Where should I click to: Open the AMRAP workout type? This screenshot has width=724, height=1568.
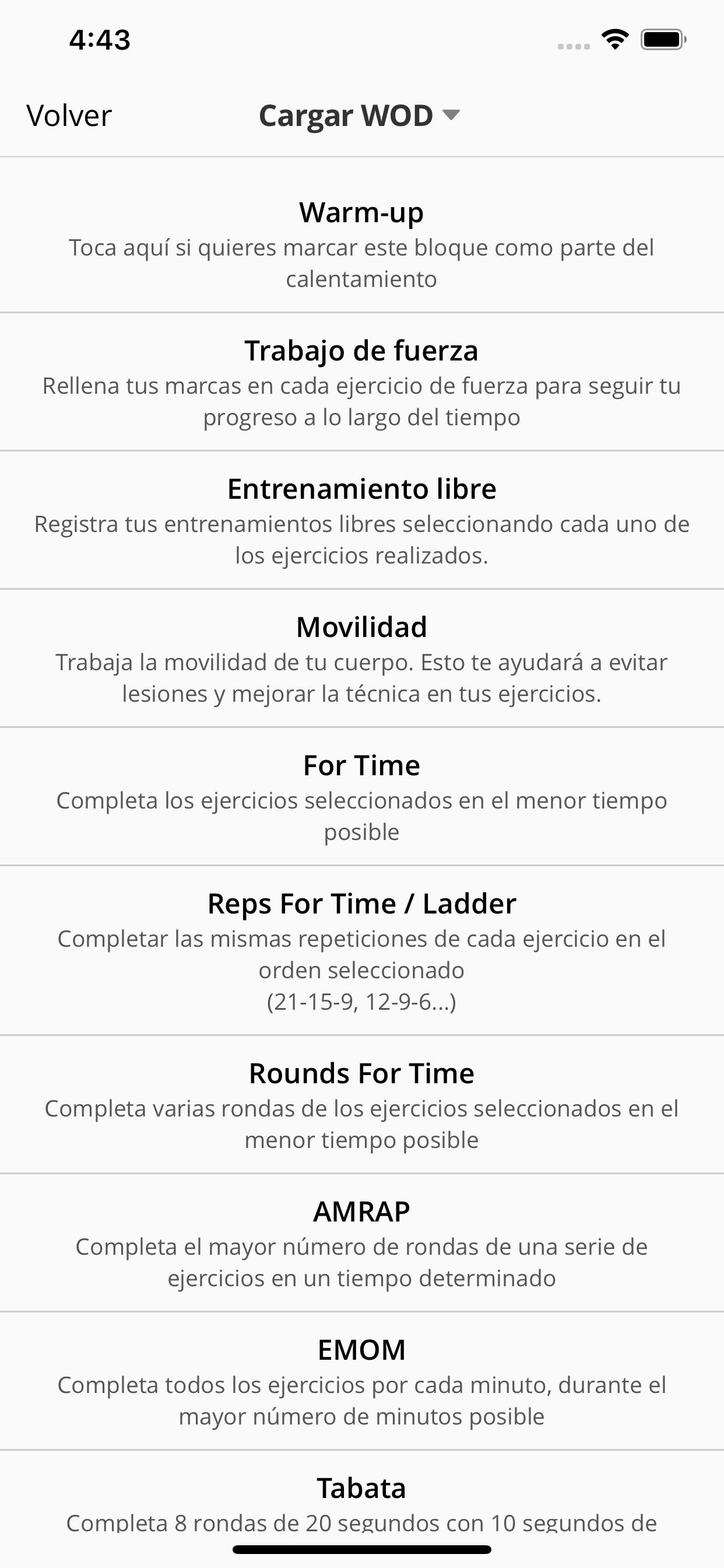click(362, 1243)
